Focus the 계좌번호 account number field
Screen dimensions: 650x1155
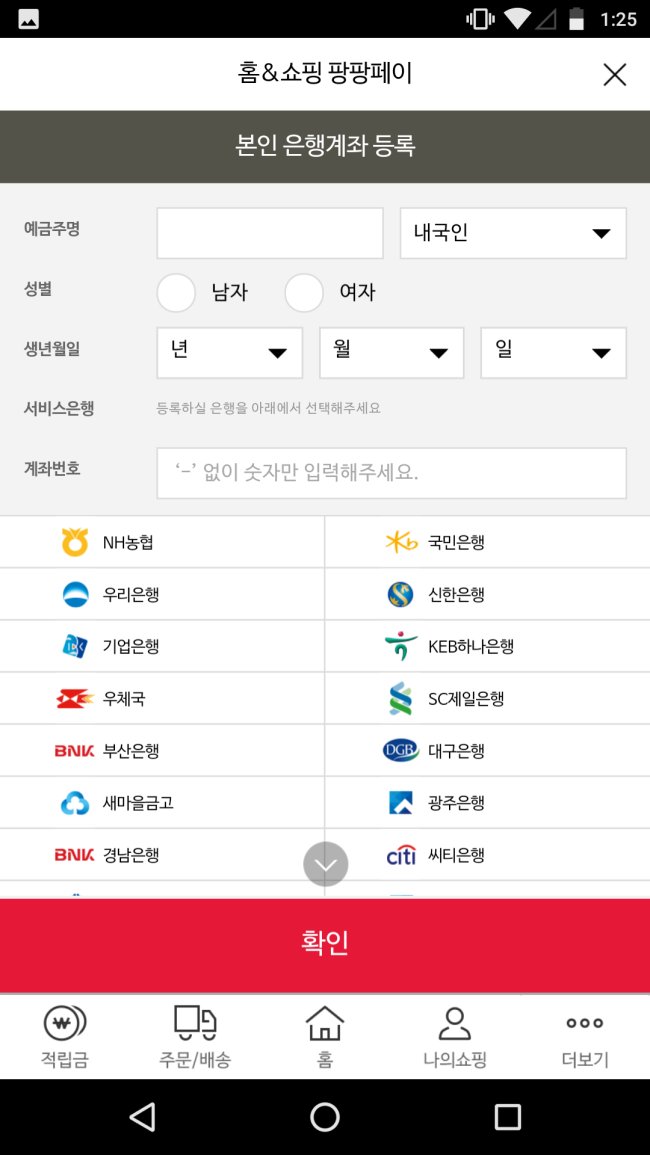pos(391,473)
